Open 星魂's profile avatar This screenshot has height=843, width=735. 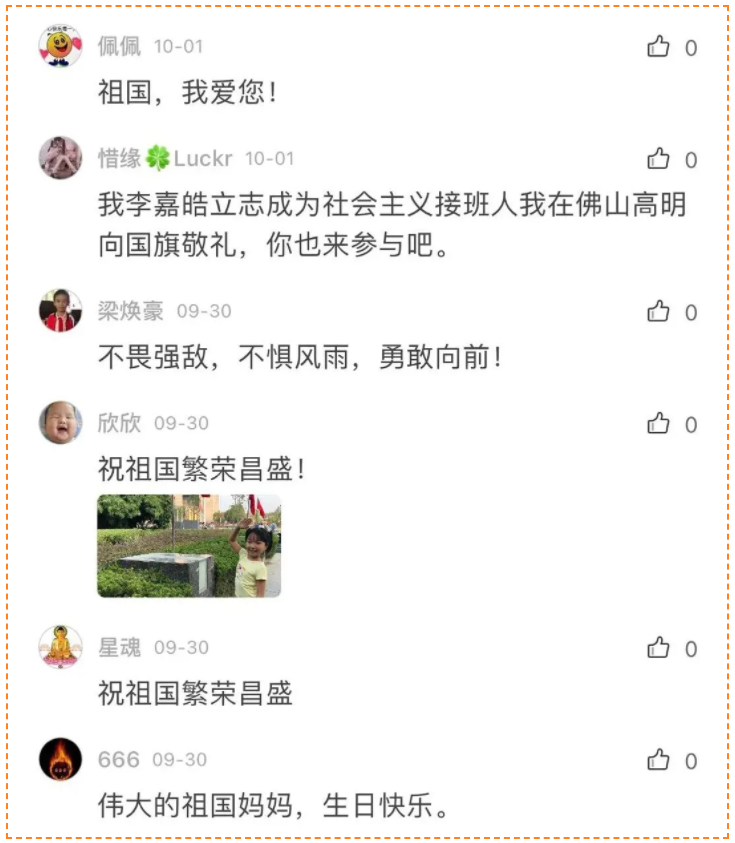60,647
